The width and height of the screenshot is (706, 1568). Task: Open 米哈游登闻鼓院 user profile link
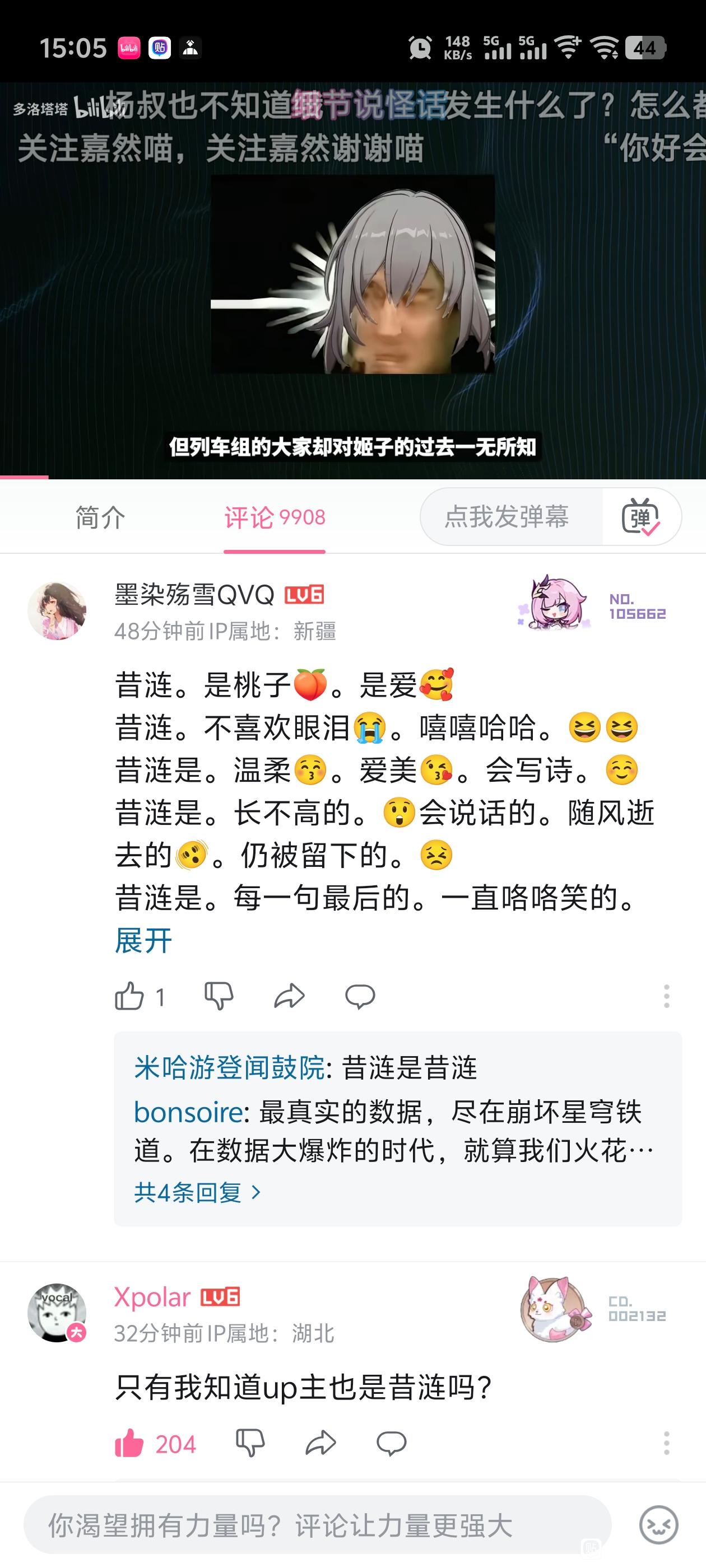click(230, 1068)
